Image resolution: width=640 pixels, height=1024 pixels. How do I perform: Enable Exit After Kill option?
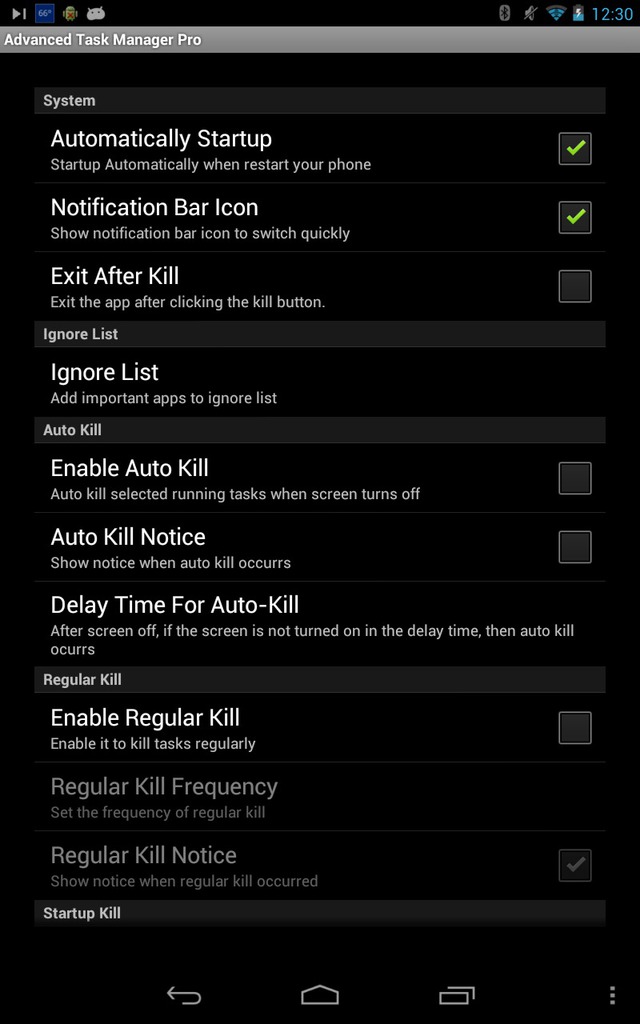coord(575,286)
